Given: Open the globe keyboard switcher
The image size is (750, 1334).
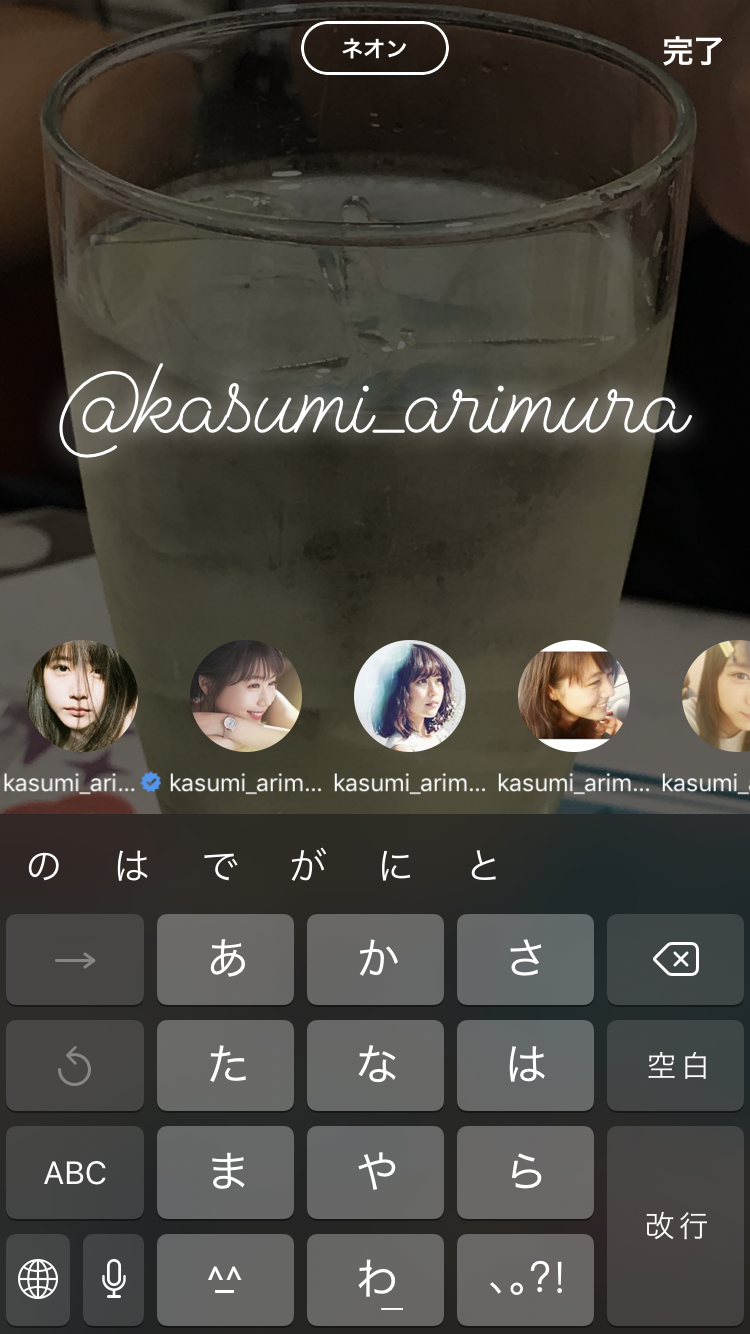Looking at the screenshot, I should coord(38,1278).
